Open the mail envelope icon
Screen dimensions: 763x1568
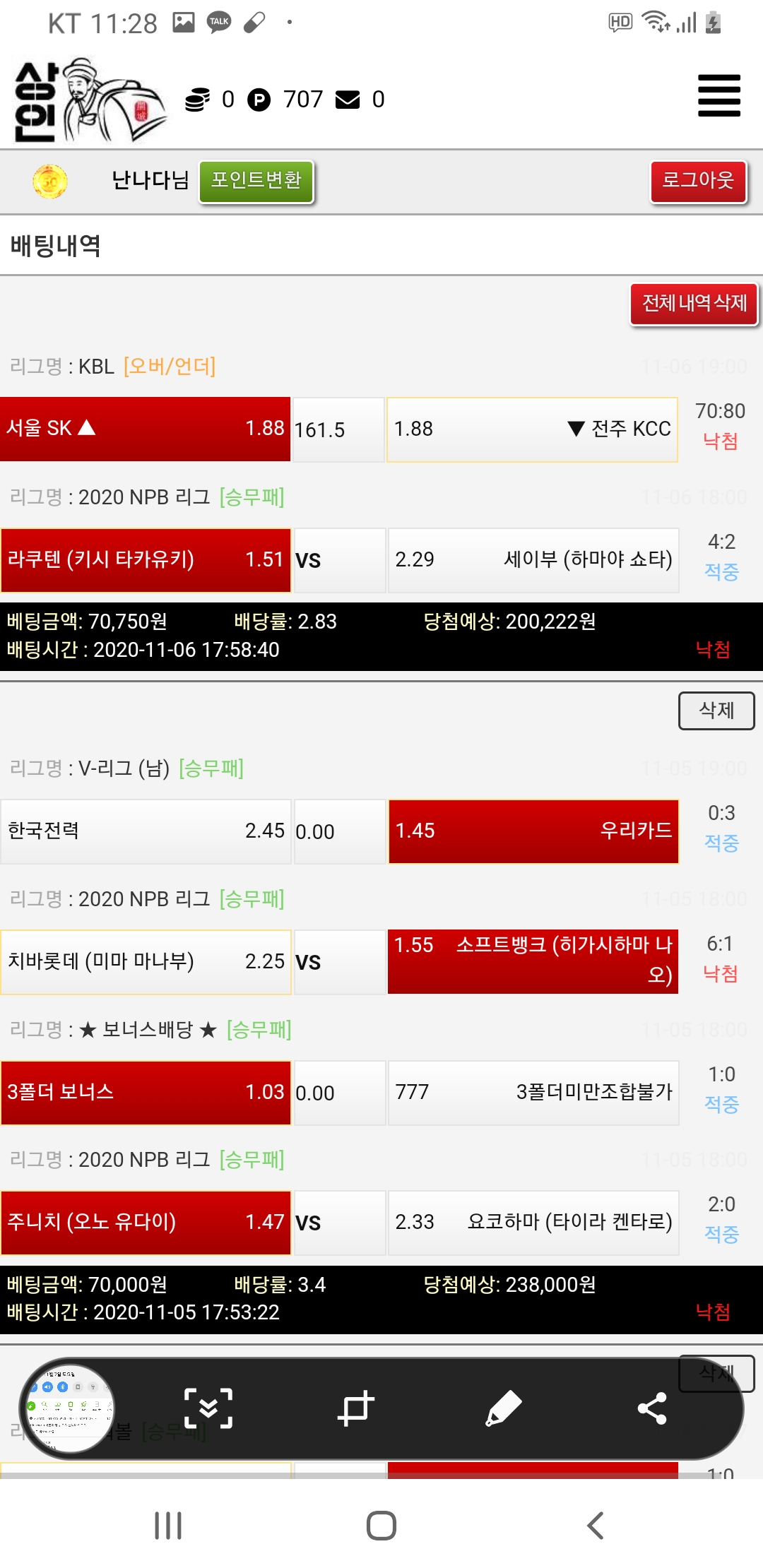click(x=348, y=100)
